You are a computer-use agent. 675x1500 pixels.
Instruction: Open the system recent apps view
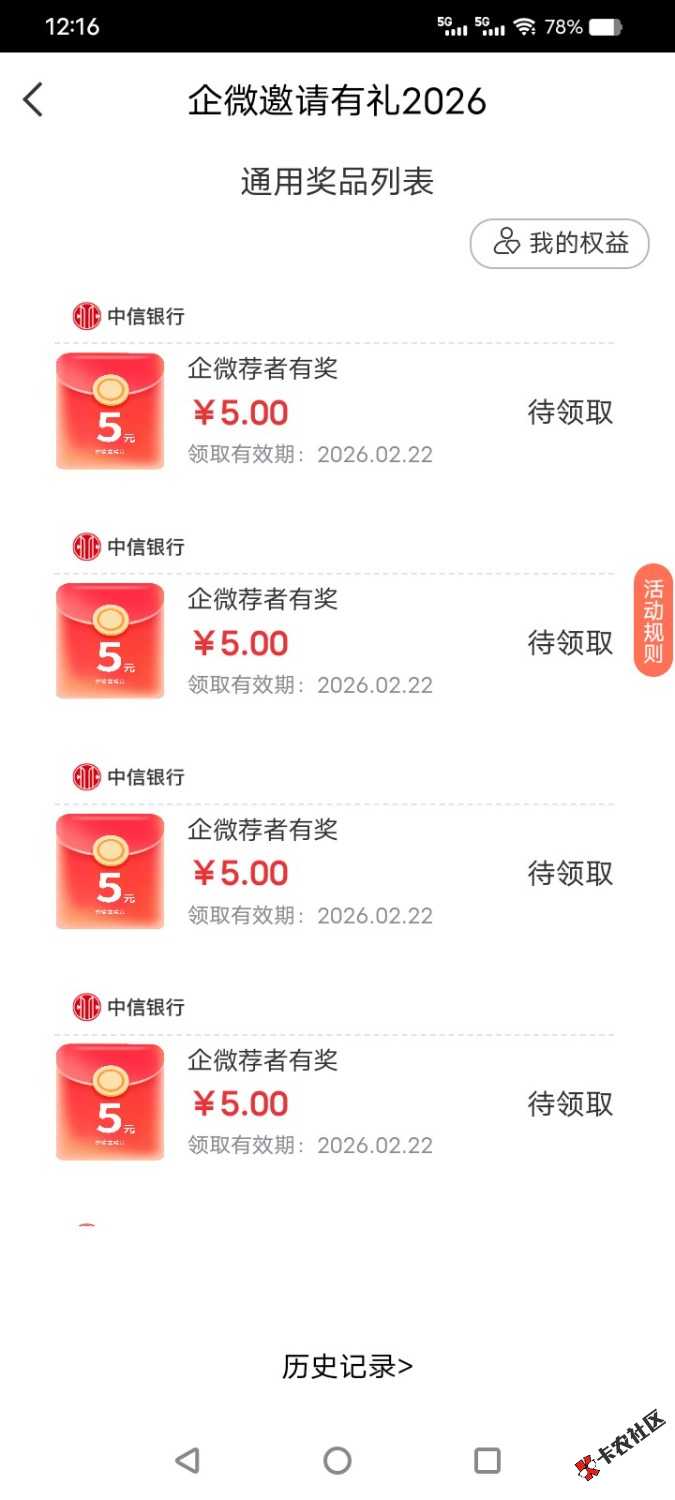click(487, 1460)
